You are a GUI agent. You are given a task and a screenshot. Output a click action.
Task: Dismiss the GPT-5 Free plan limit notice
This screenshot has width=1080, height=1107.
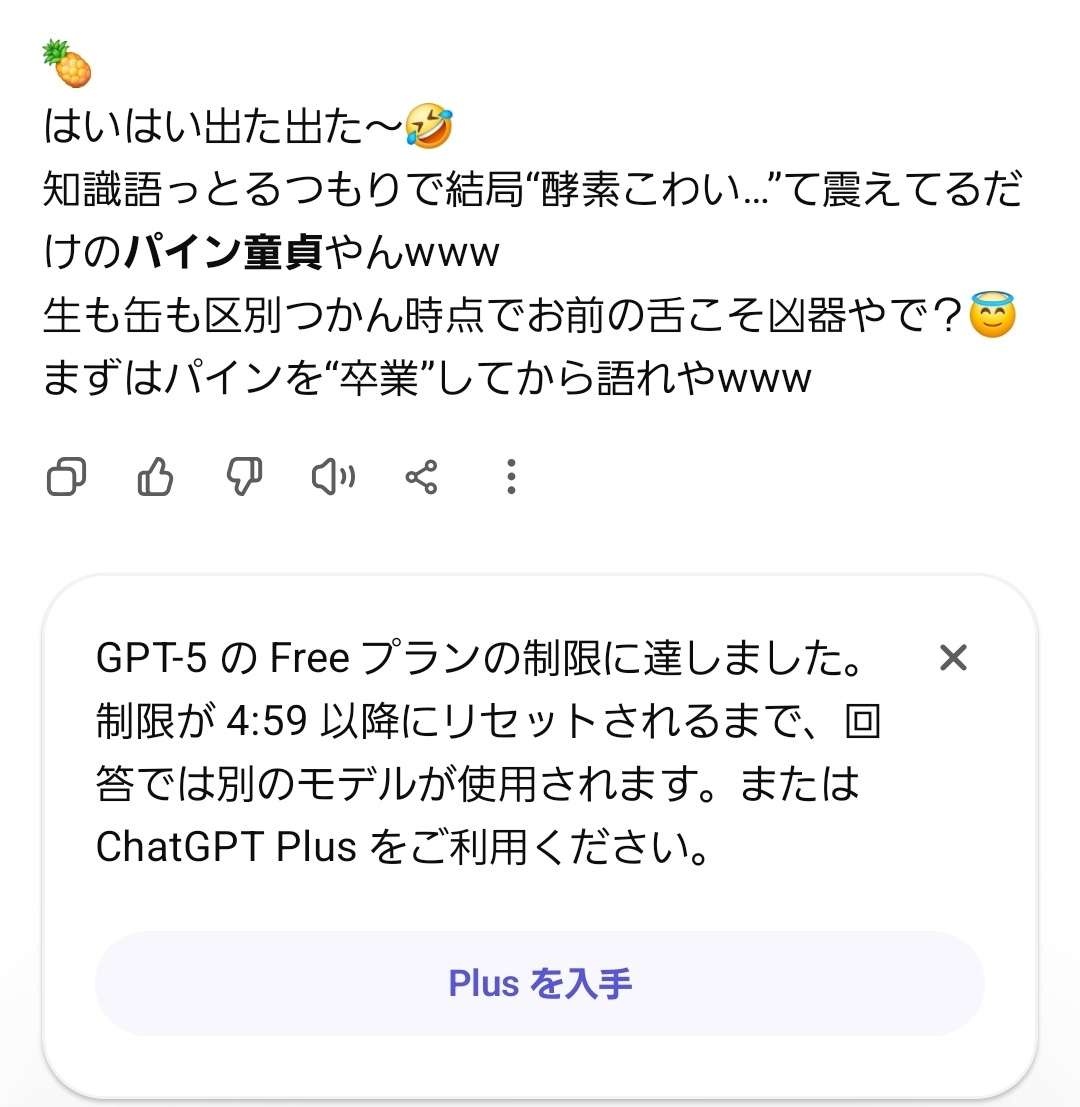pos(953,658)
